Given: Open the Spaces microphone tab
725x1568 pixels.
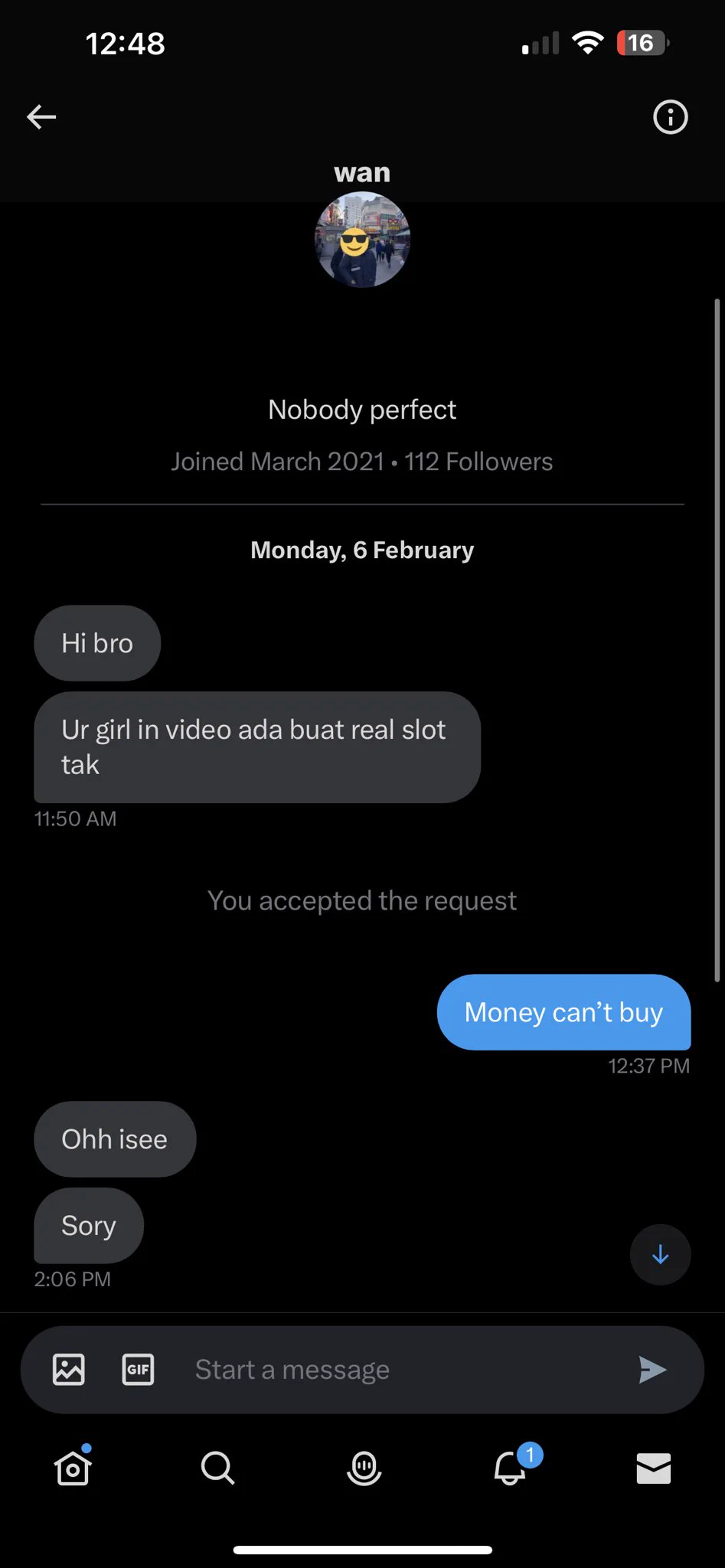Looking at the screenshot, I should [364, 1468].
